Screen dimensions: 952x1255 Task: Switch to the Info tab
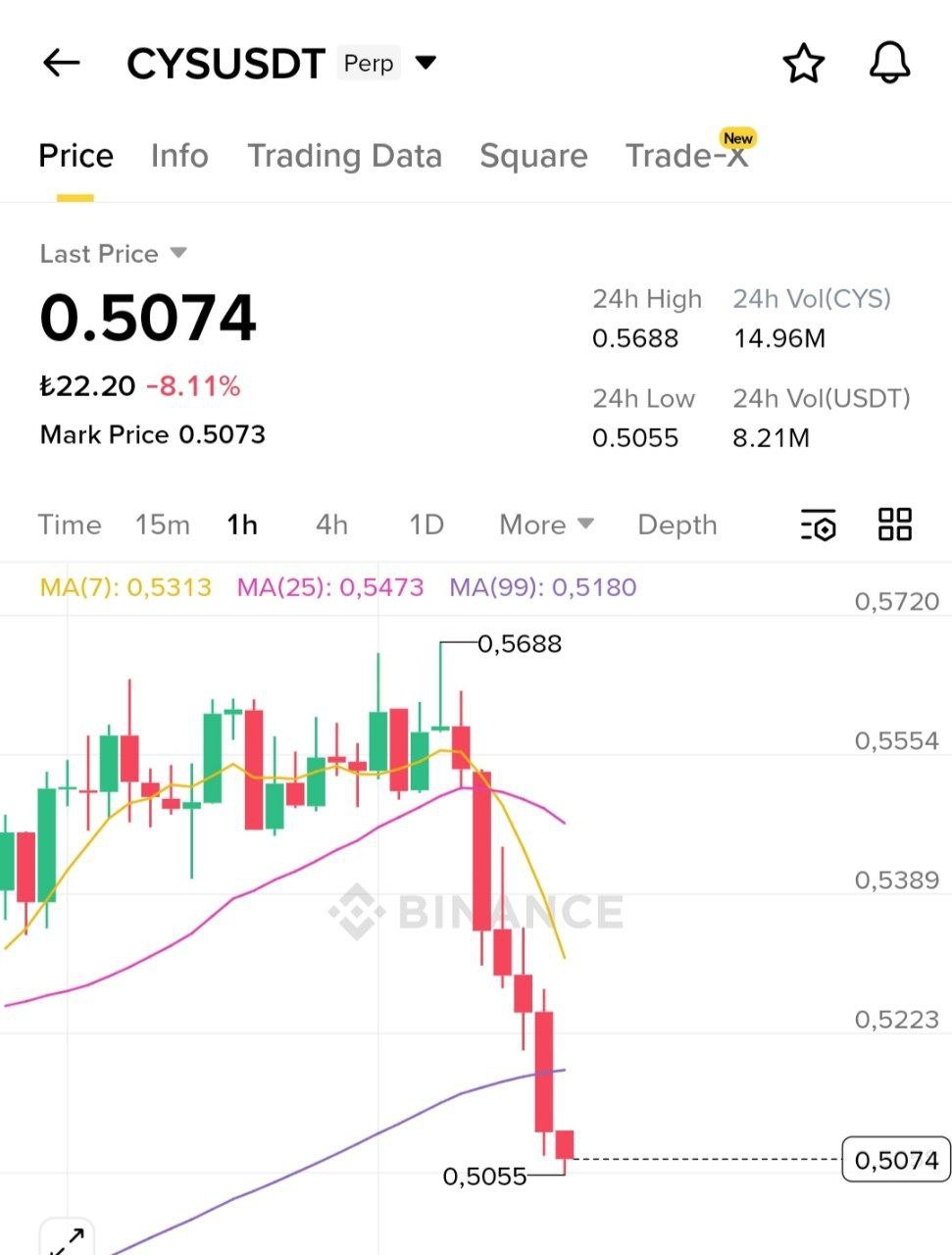coord(179,156)
